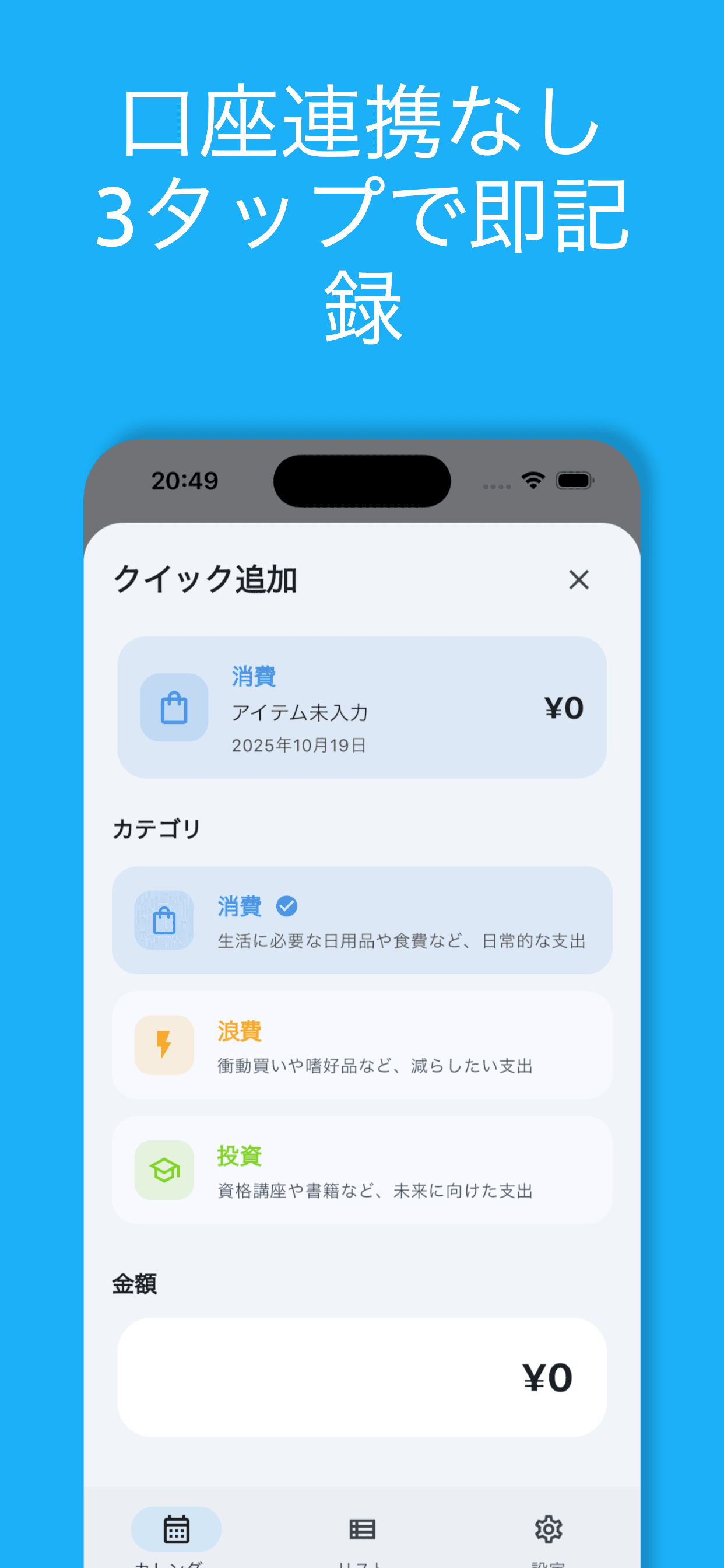Click the blue checkmark badge next to 消費
724x1568 pixels.
point(288,907)
